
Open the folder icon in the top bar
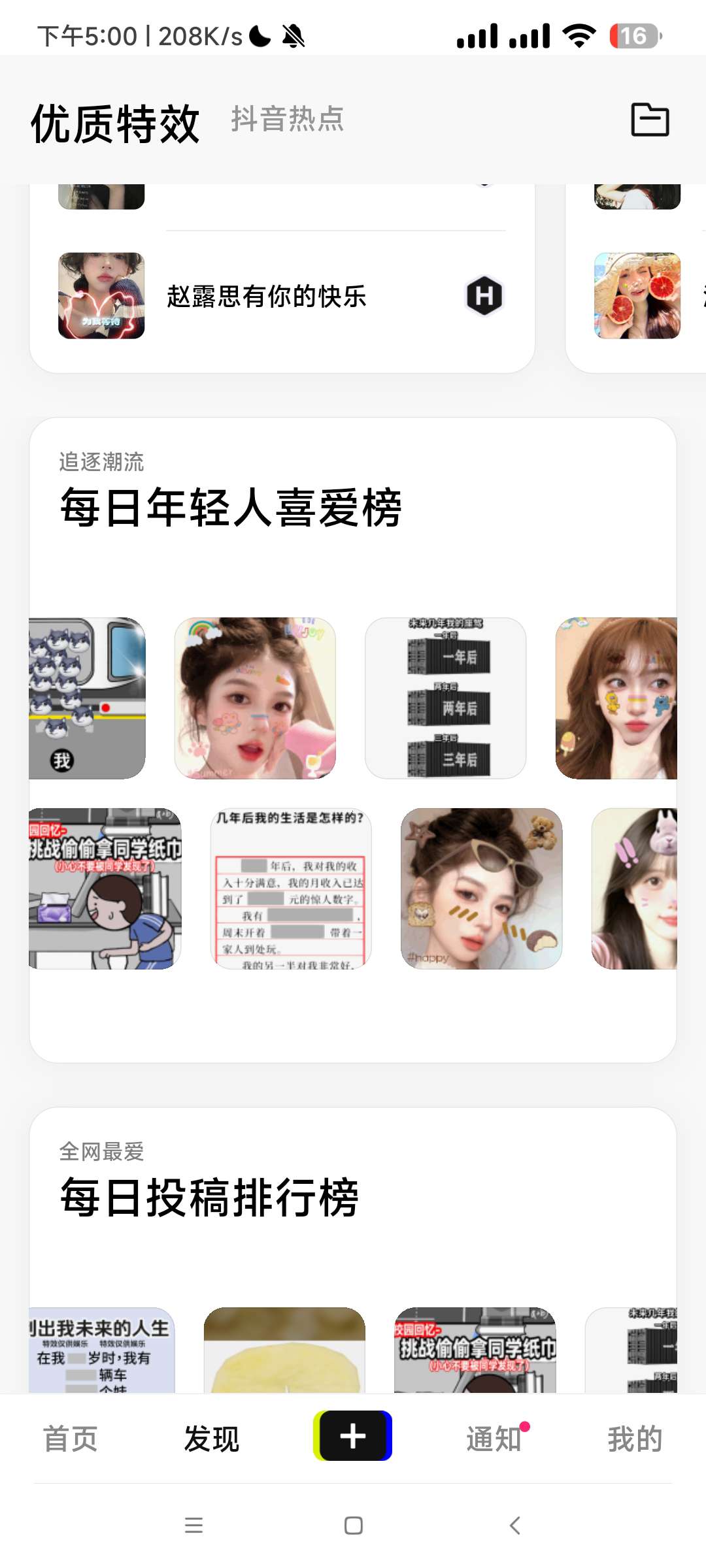coord(650,120)
